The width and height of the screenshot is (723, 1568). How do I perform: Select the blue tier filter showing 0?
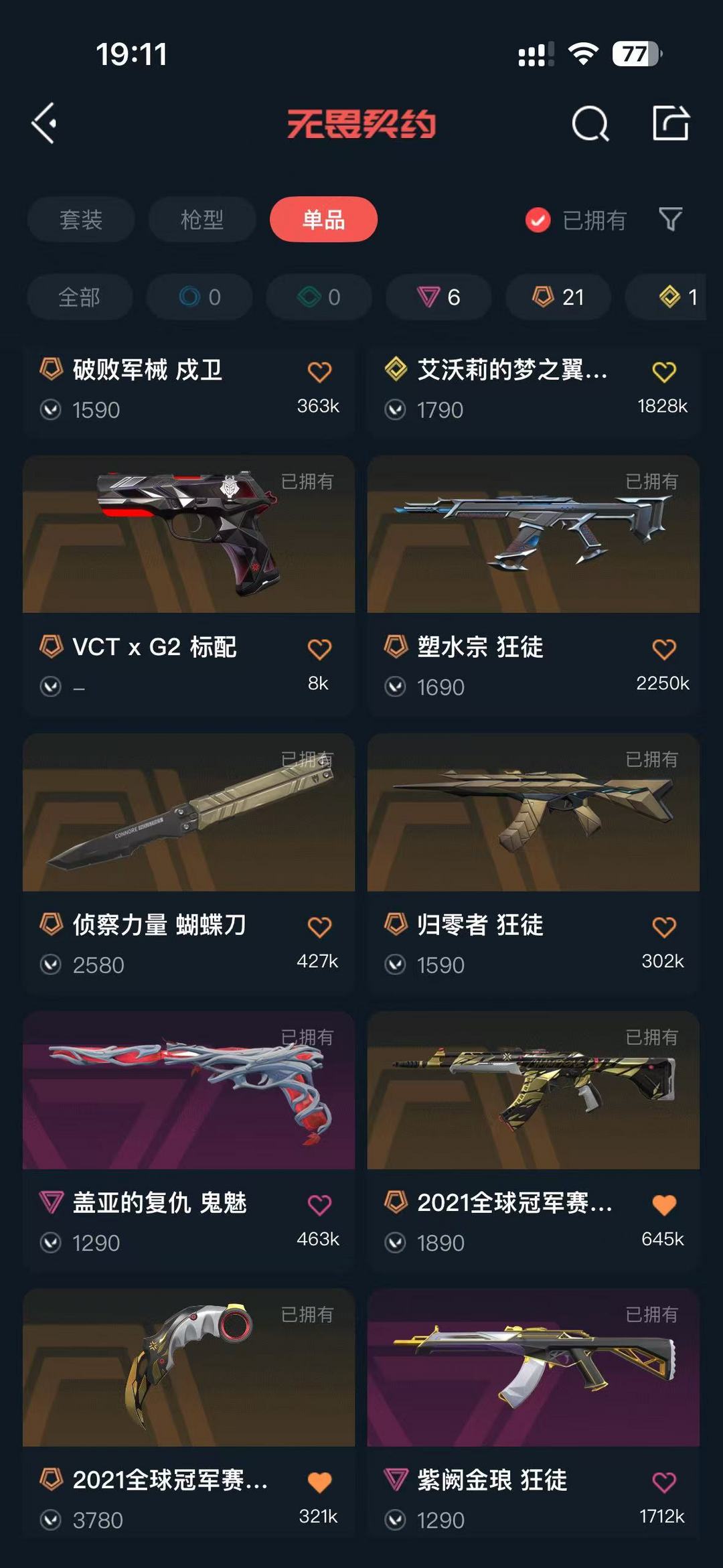pos(199,297)
